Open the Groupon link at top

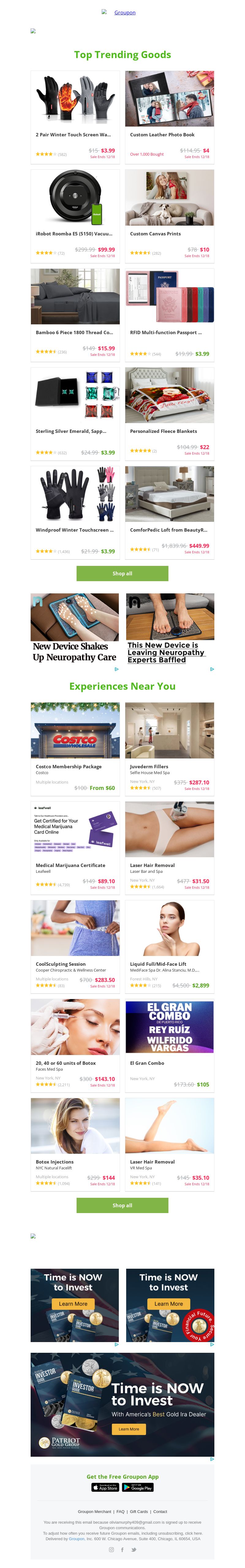124,12
